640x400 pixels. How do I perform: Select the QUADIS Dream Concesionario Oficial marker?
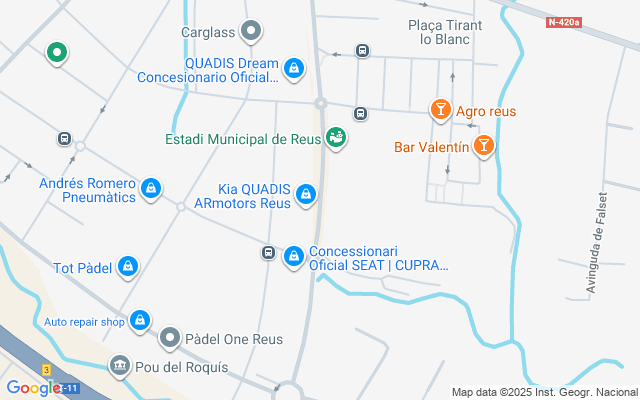pyautogui.click(x=293, y=68)
